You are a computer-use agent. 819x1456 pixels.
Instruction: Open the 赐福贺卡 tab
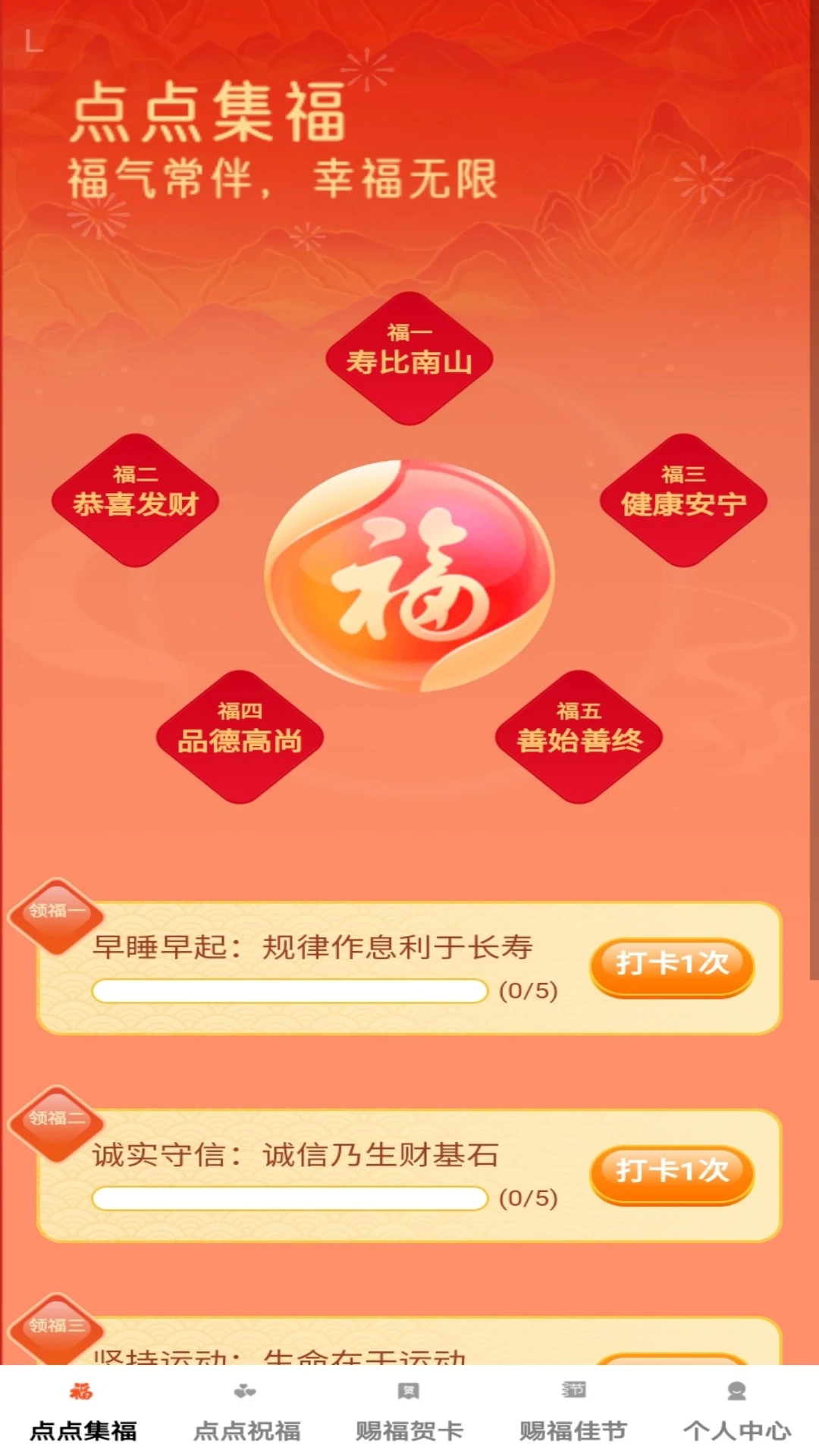409,1414
